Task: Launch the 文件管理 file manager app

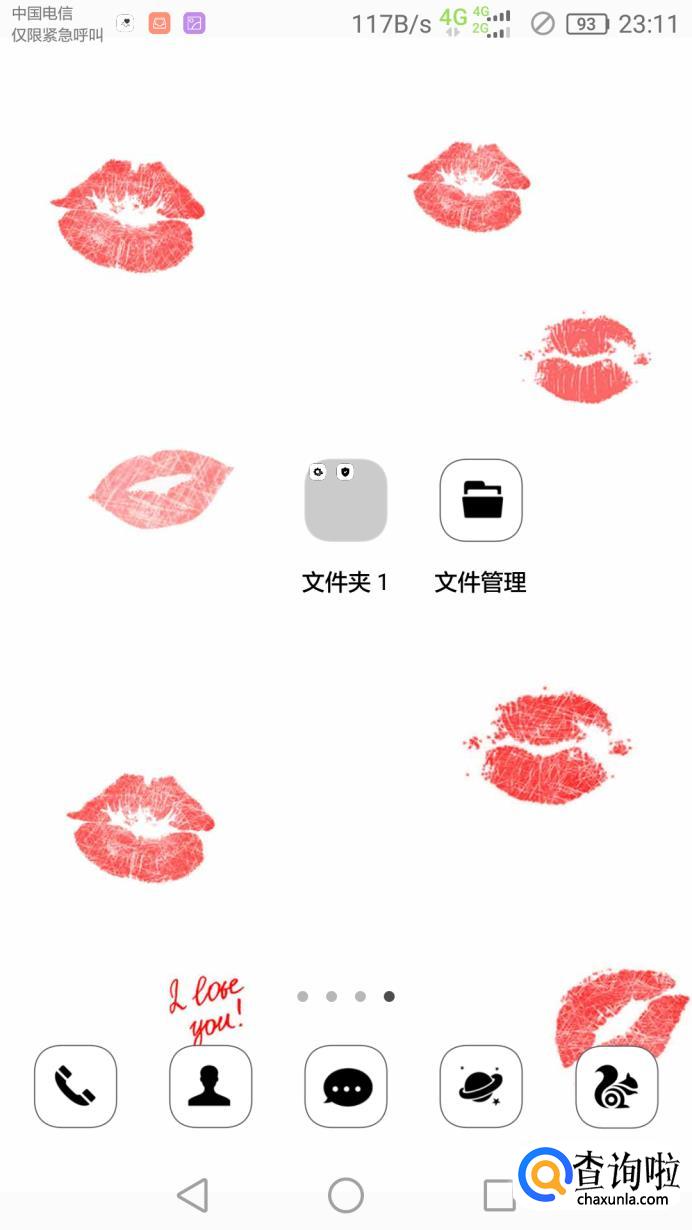Action: point(481,500)
